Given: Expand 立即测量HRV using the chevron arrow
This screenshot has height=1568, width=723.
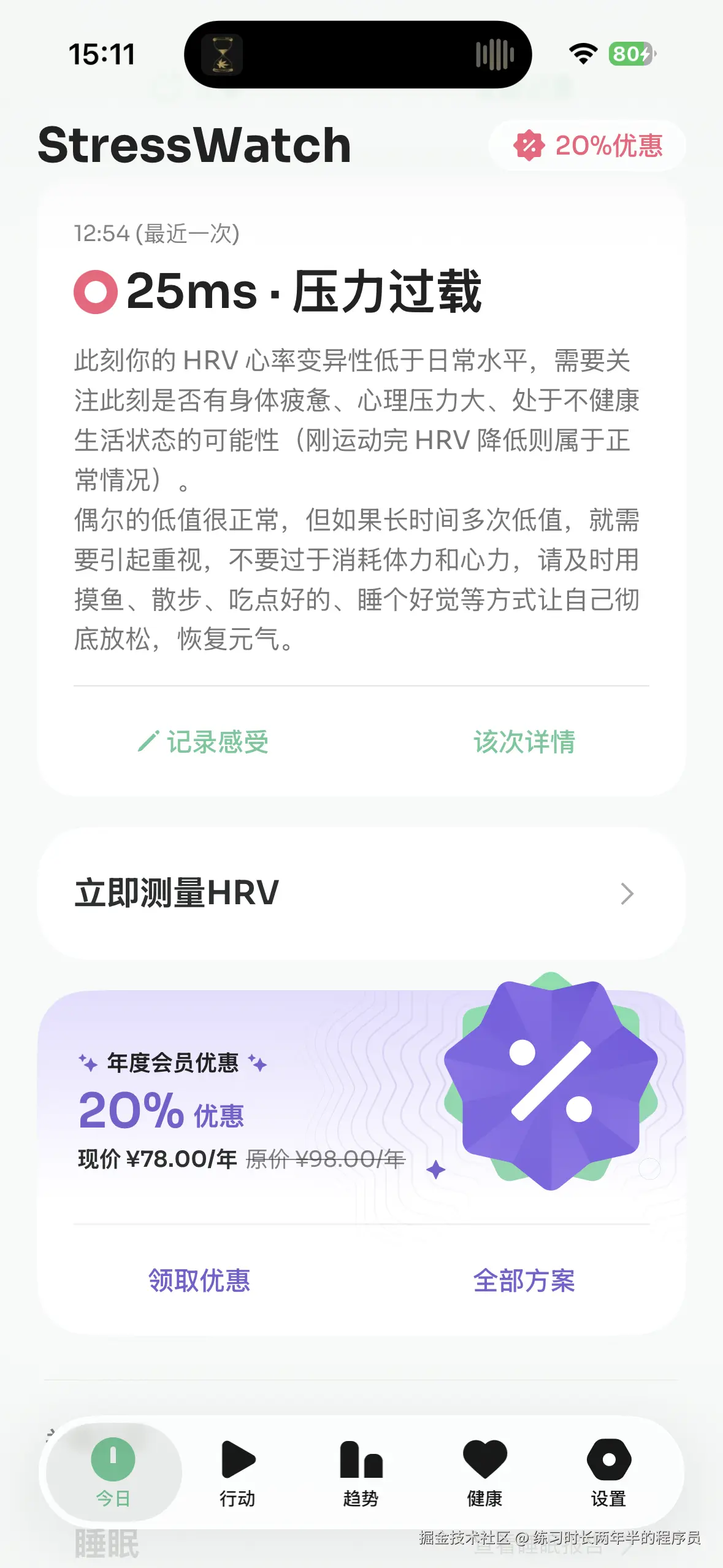Looking at the screenshot, I should click(627, 894).
